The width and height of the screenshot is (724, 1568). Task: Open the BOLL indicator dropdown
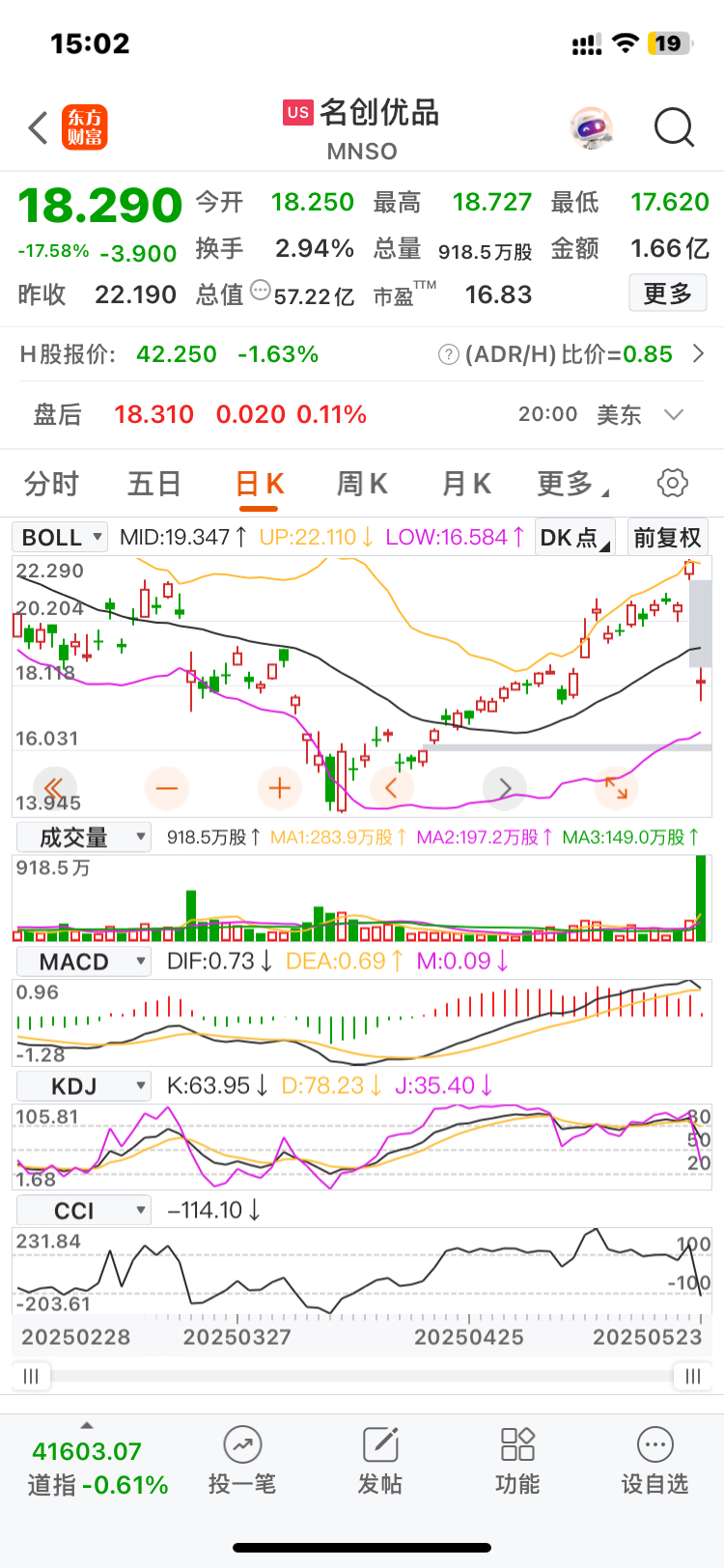pos(60,537)
